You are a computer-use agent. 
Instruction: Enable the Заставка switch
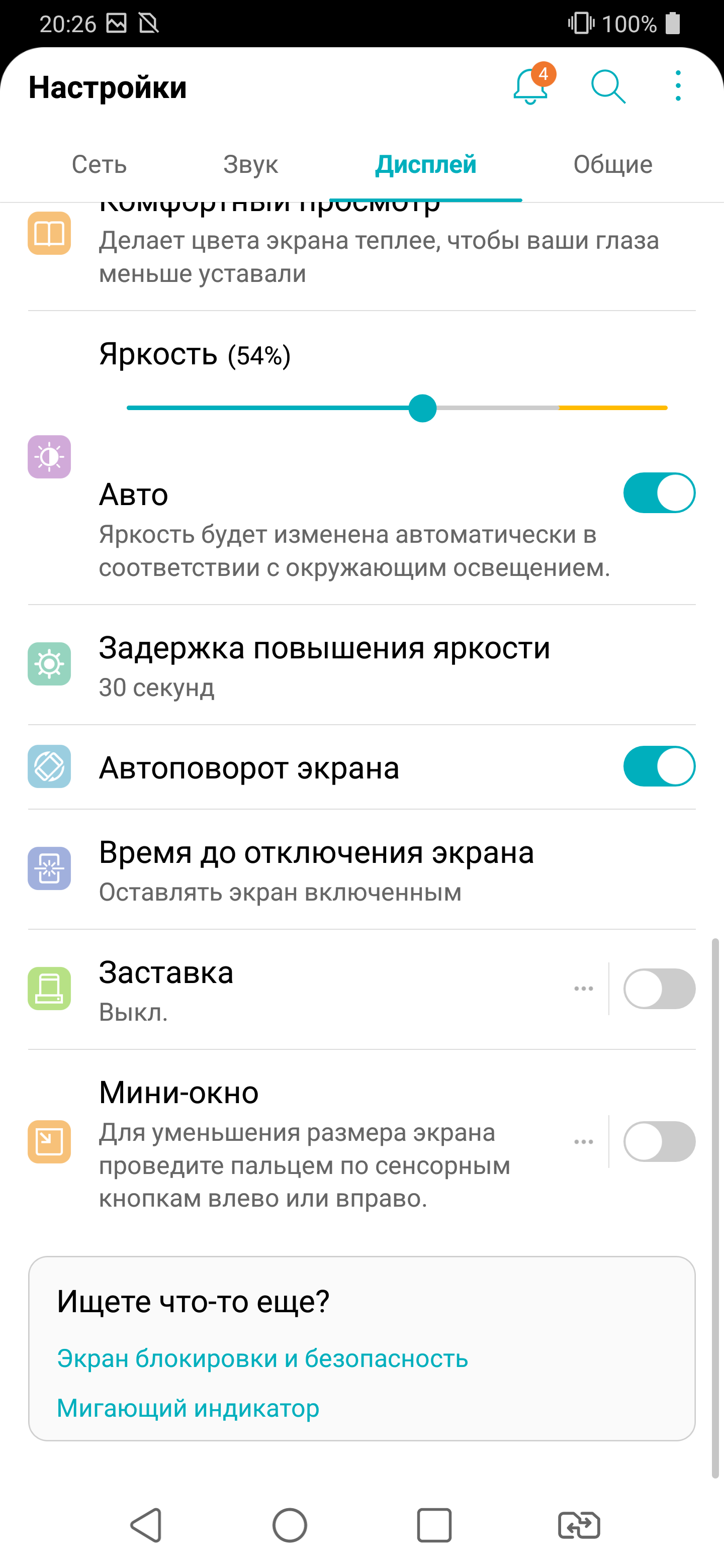(x=659, y=989)
